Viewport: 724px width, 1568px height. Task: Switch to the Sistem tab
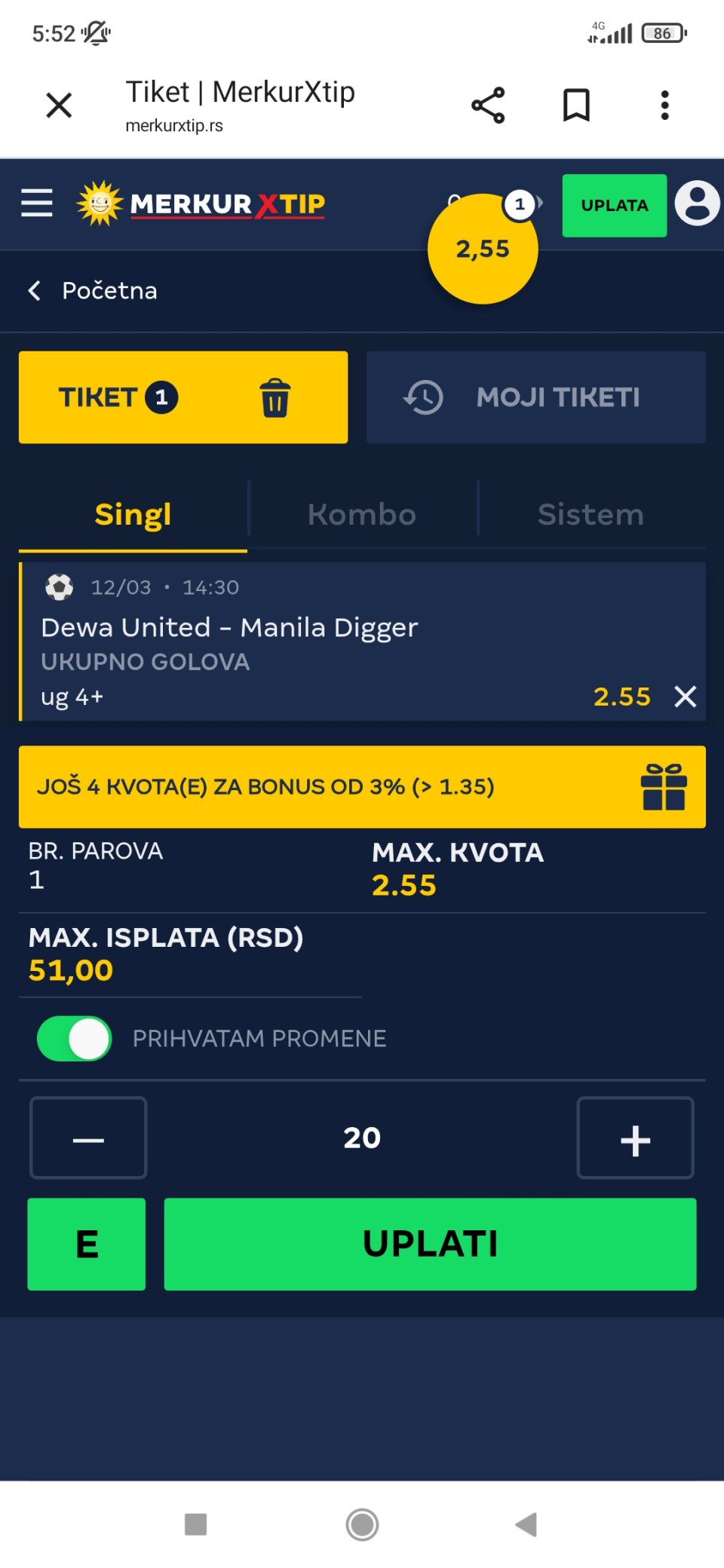[591, 514]
